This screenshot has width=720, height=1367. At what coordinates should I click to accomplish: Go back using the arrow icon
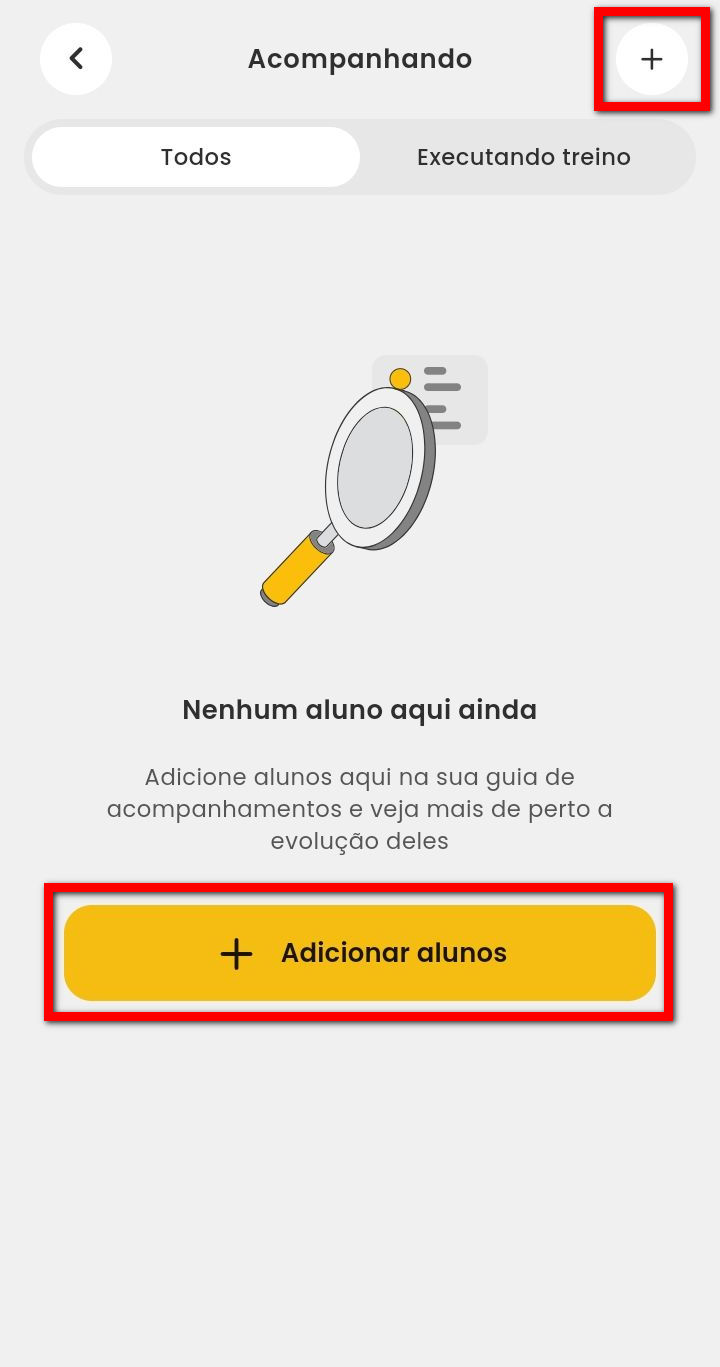[x=76, y=59]
